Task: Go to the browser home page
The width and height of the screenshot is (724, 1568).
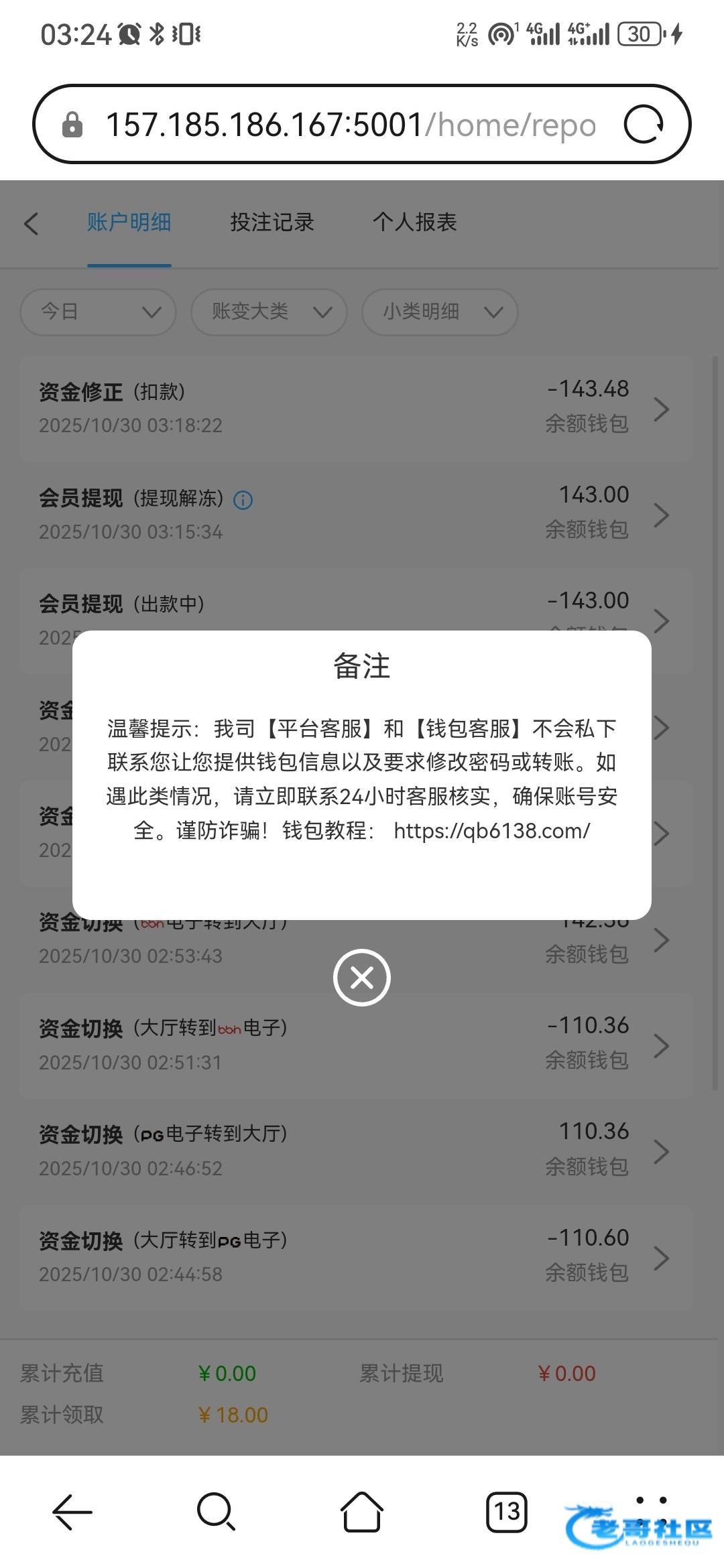Action: click(x=362, y=1512)
